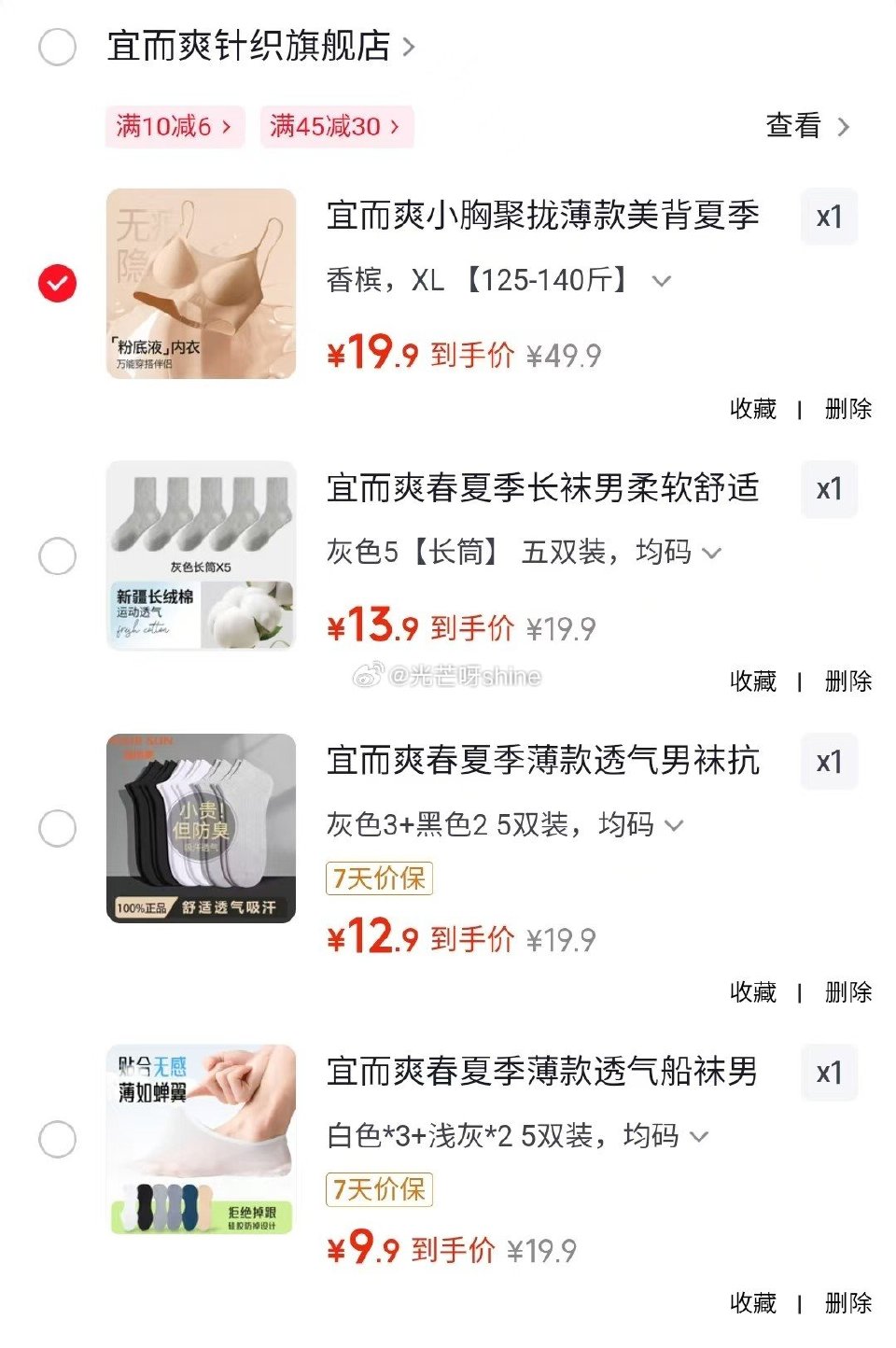
Task: Click the bra product thumbnail image
Action: click(201, 281)
